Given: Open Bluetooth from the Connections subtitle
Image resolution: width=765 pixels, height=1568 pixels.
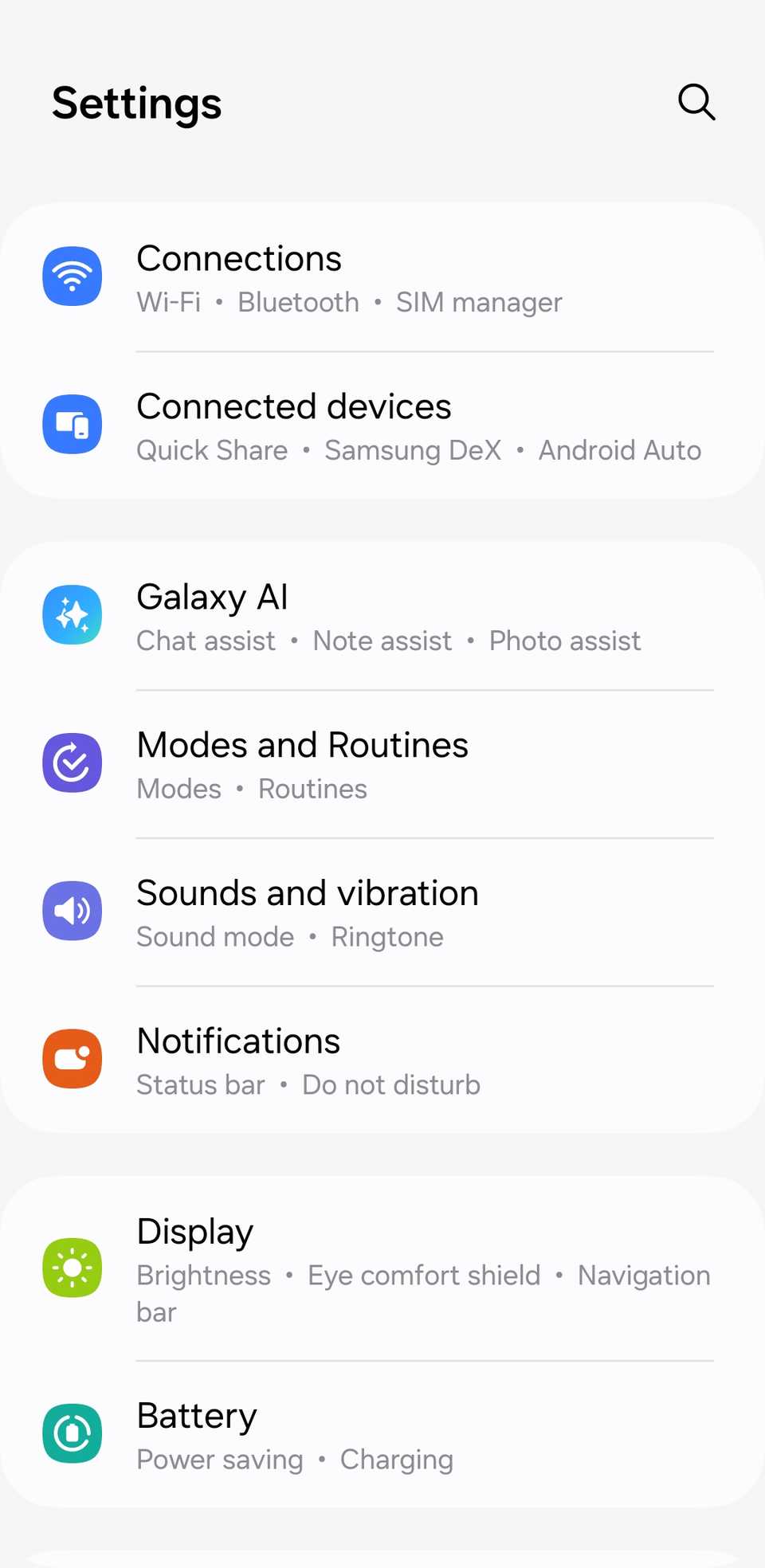Looking at the screenshot, I should (x=298, y=302).
